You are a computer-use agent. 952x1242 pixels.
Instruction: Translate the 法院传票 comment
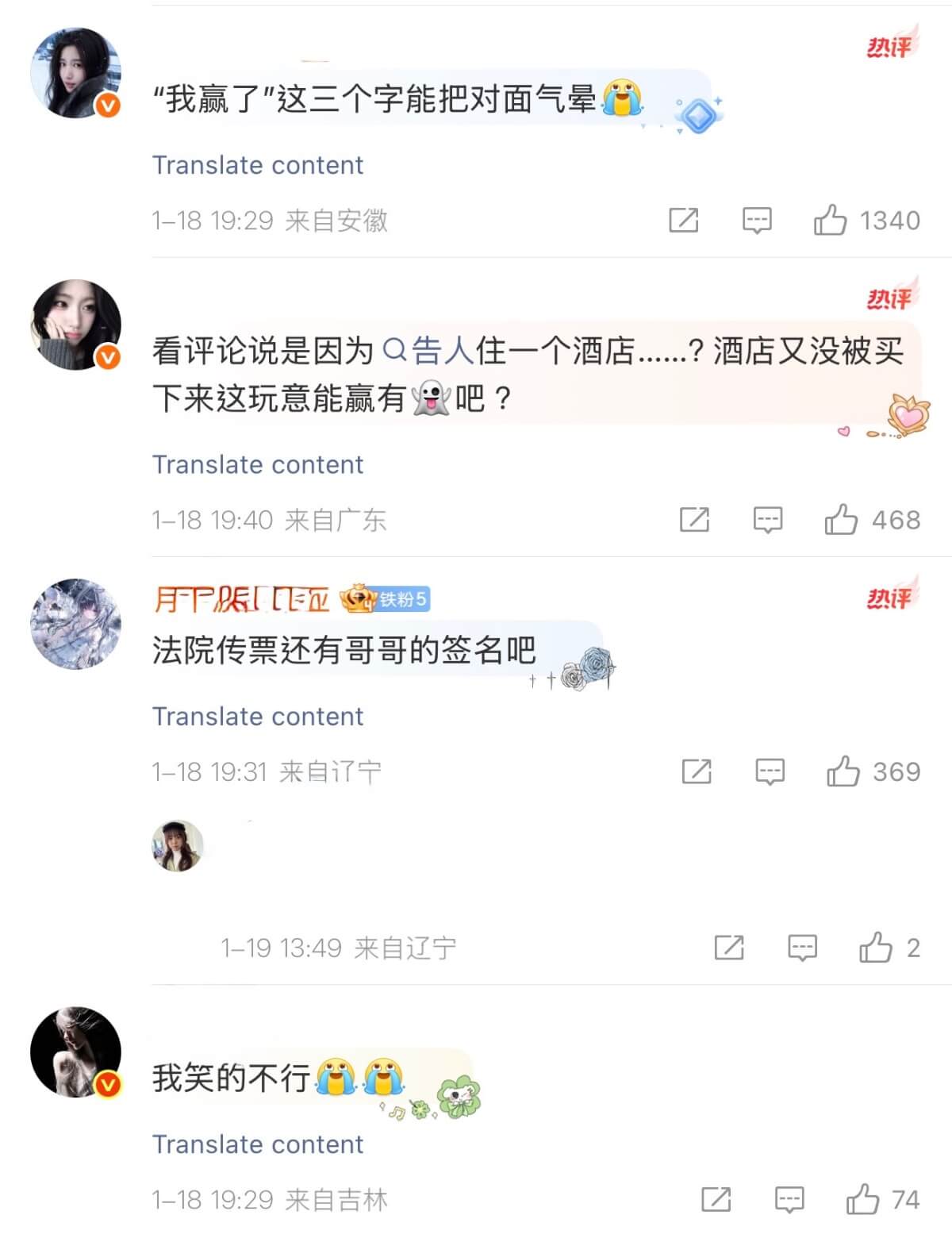257,716
